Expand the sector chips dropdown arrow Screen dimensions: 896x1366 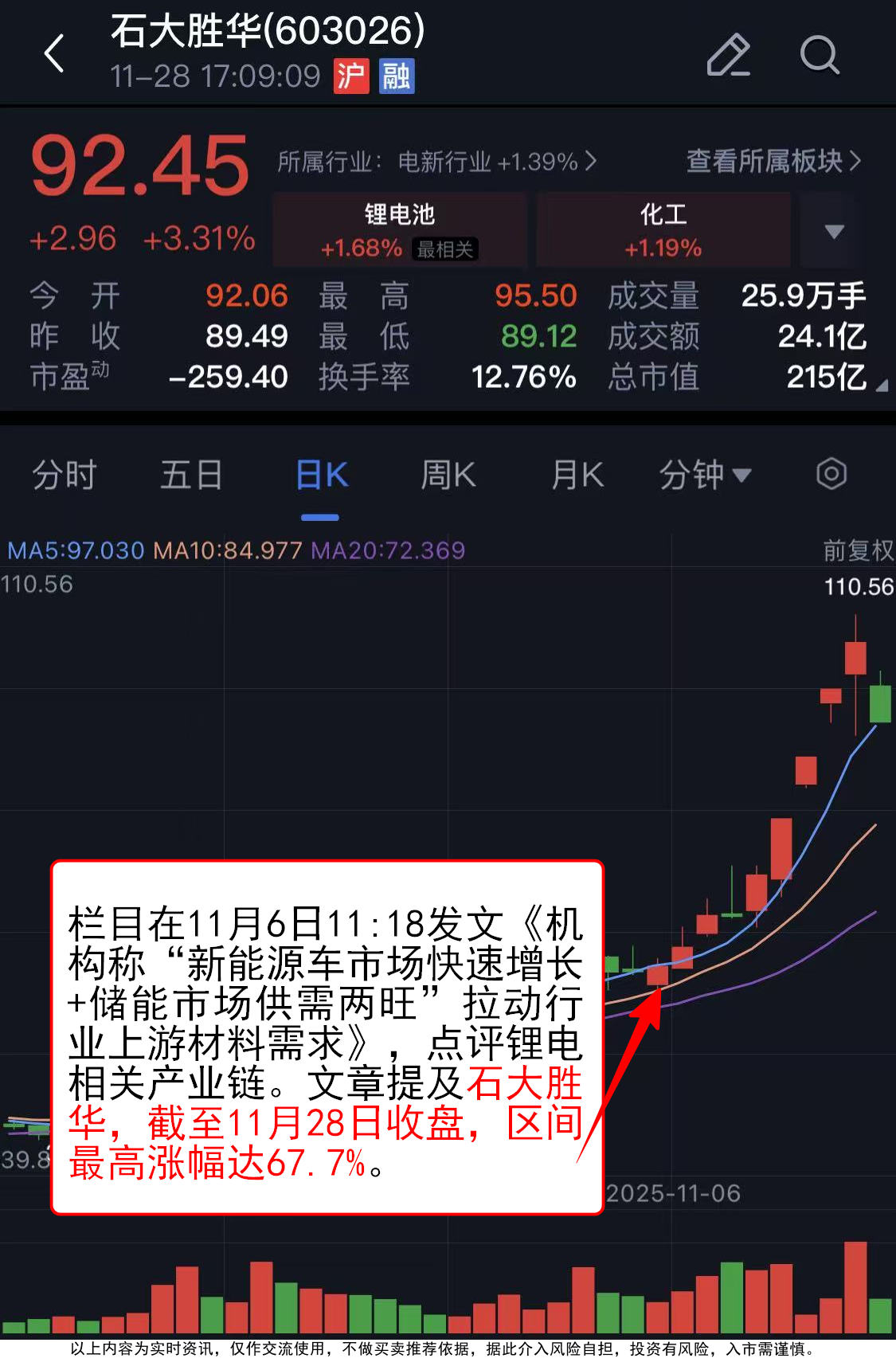click(834, 231)
